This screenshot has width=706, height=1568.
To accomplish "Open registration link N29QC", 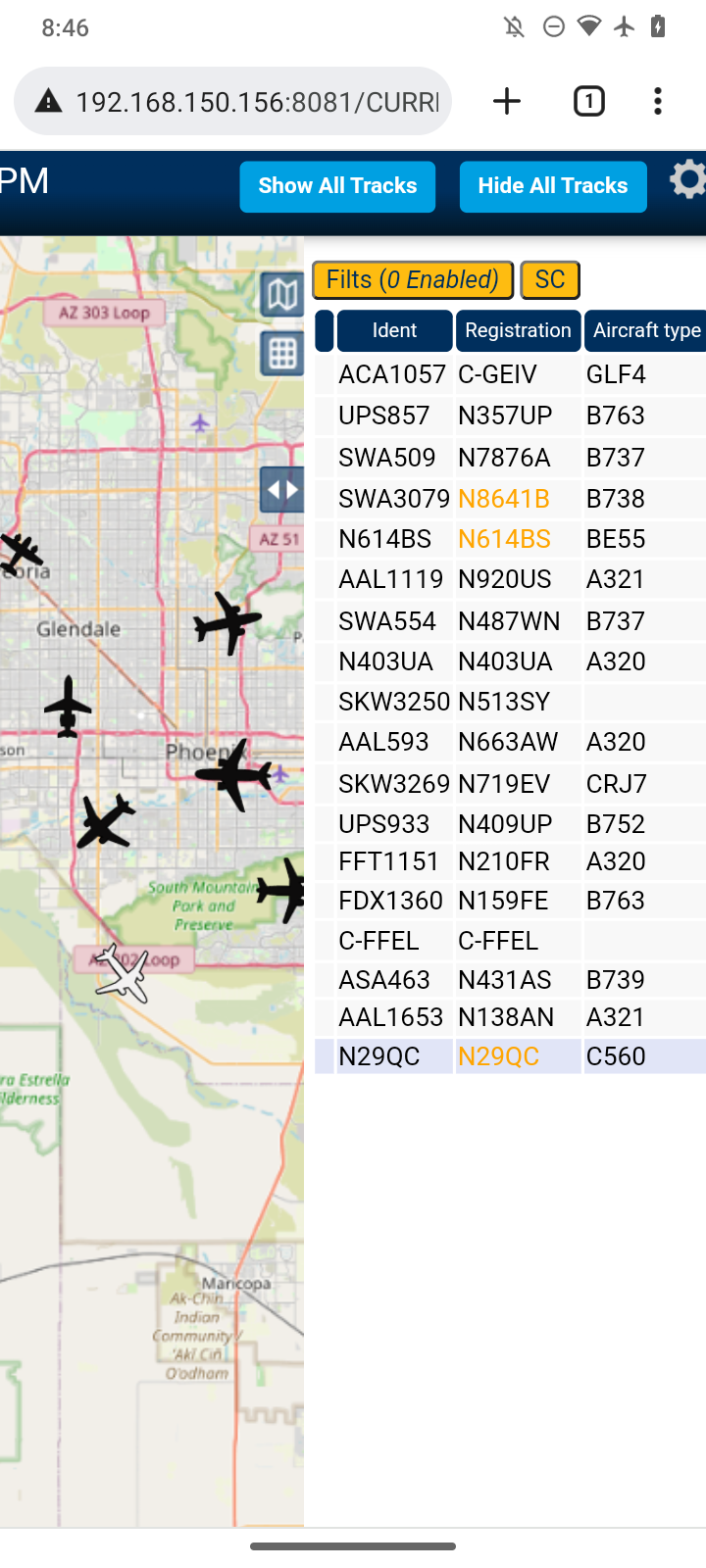I will point(498,1056).
